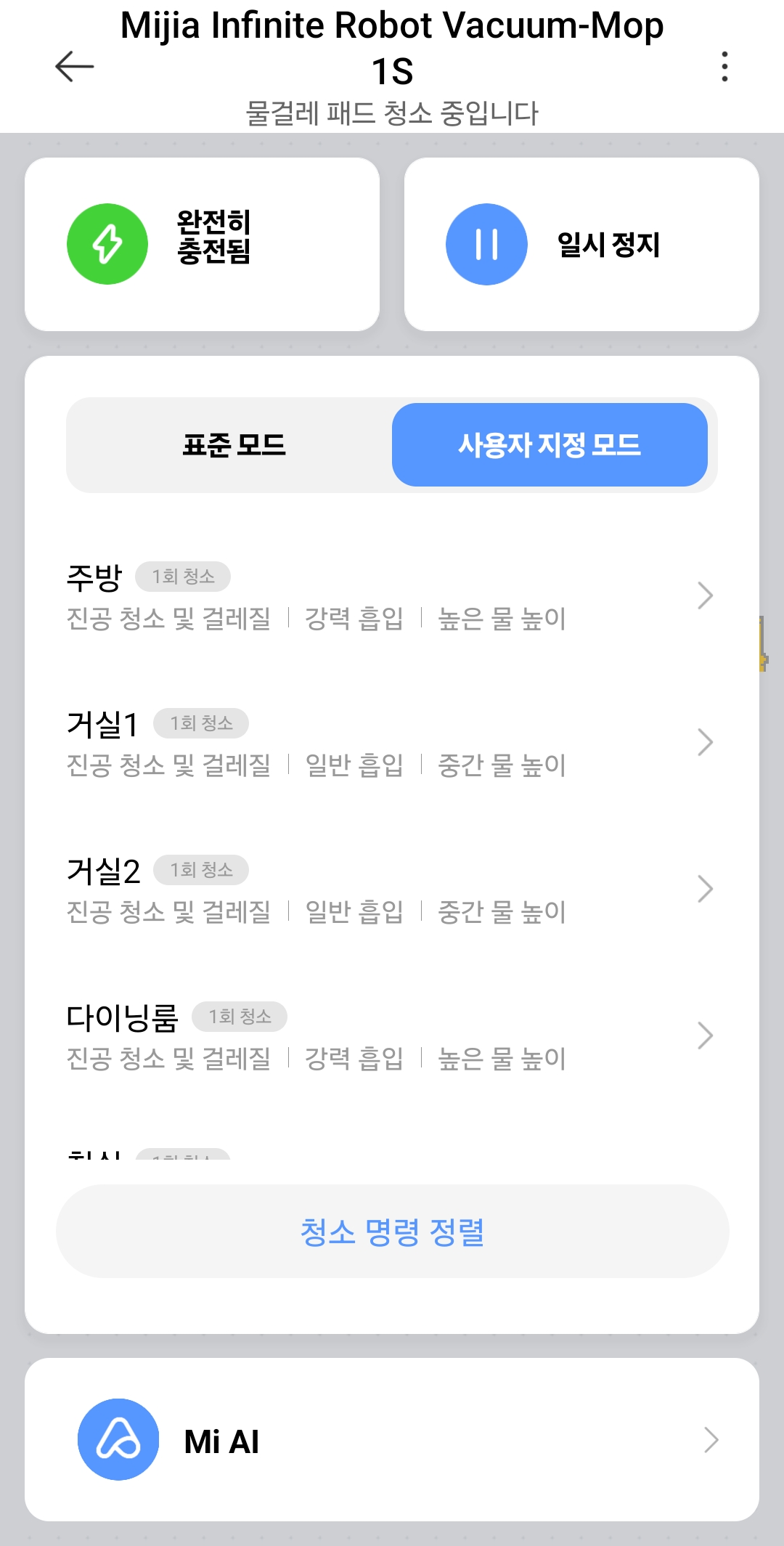The width and height of the screenshot is (784, 1546).
Task: Tap the 일시 정지 pause label
Action: (x=608, y=243)
